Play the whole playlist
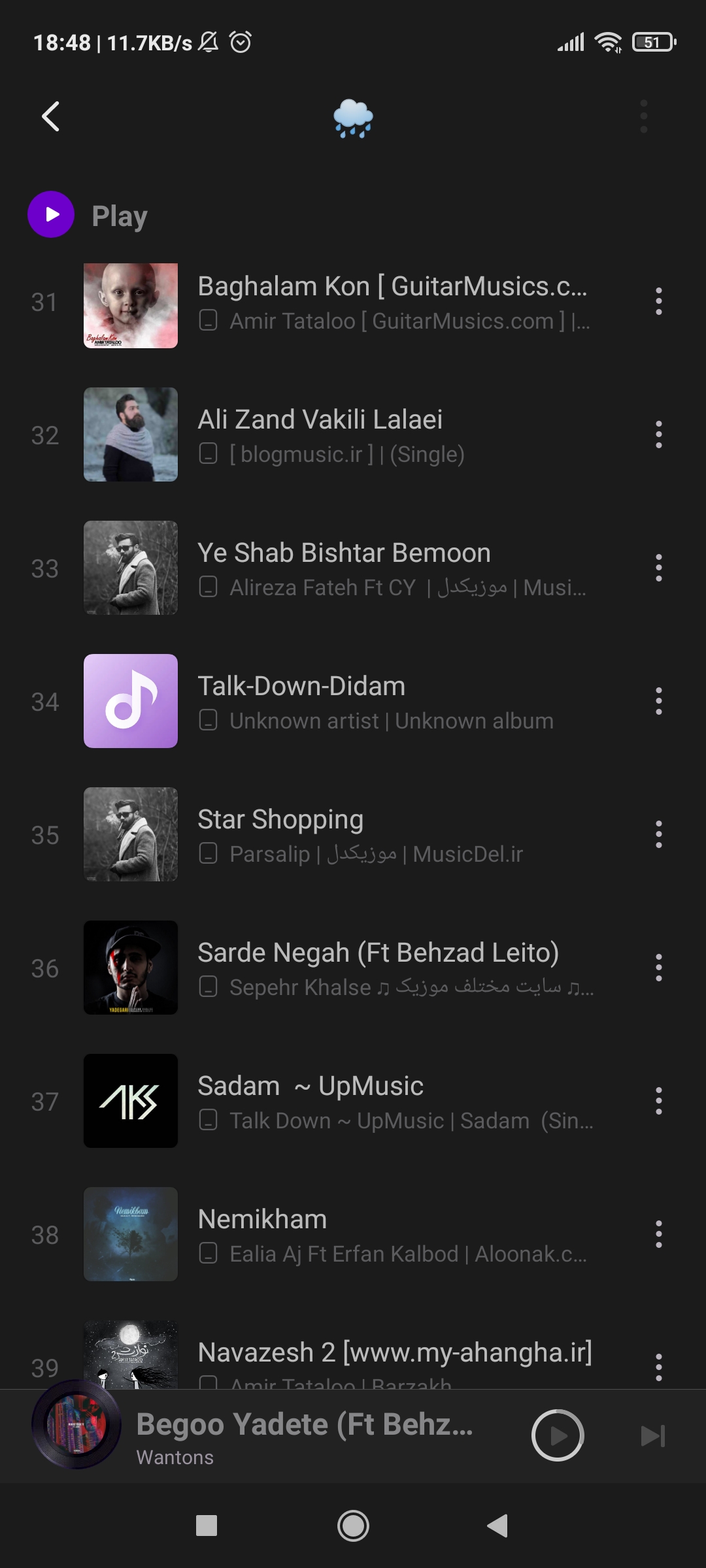Screen dimensions: 706x1568 (51, 214)
